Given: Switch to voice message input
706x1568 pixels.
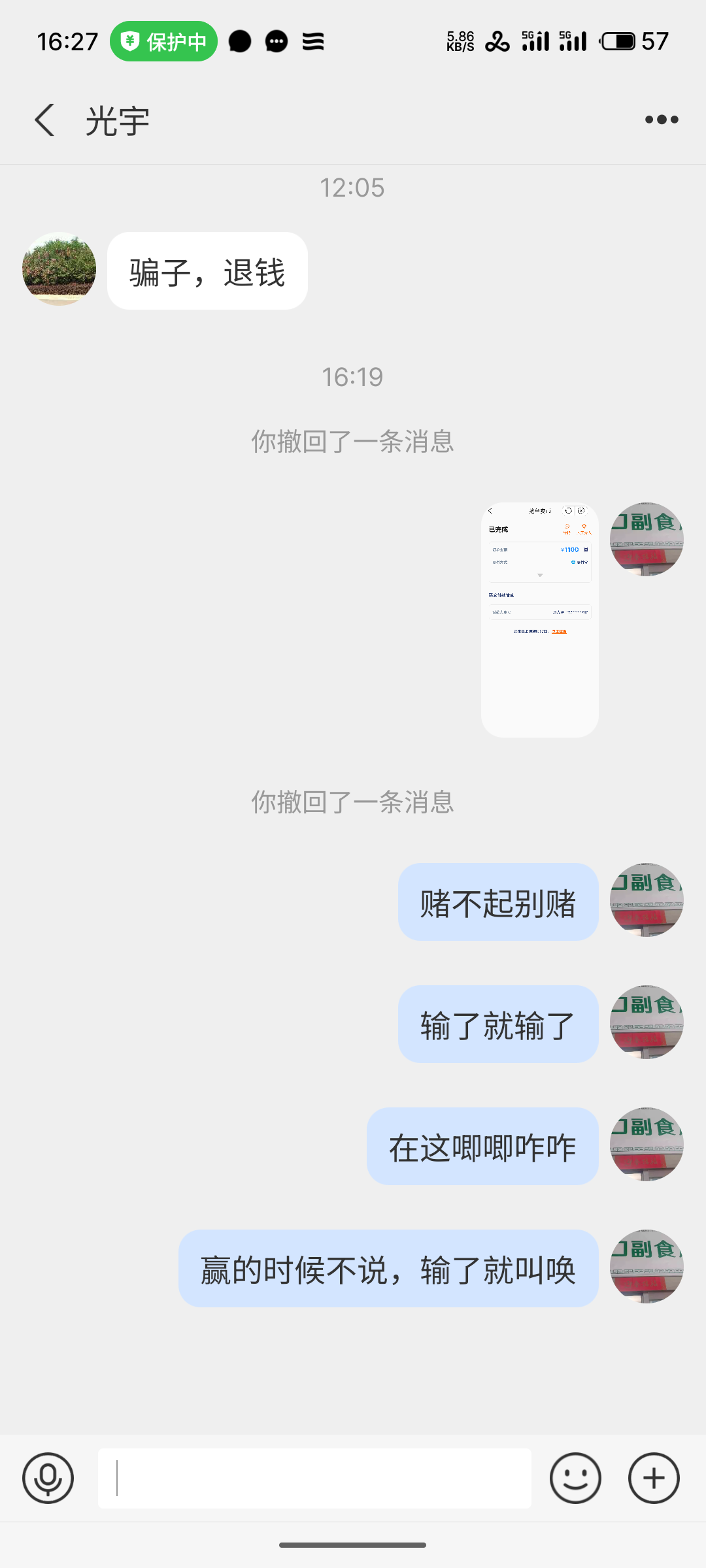Looking at the screenshot, I should pyautogui.click(x=48, y=1478).
